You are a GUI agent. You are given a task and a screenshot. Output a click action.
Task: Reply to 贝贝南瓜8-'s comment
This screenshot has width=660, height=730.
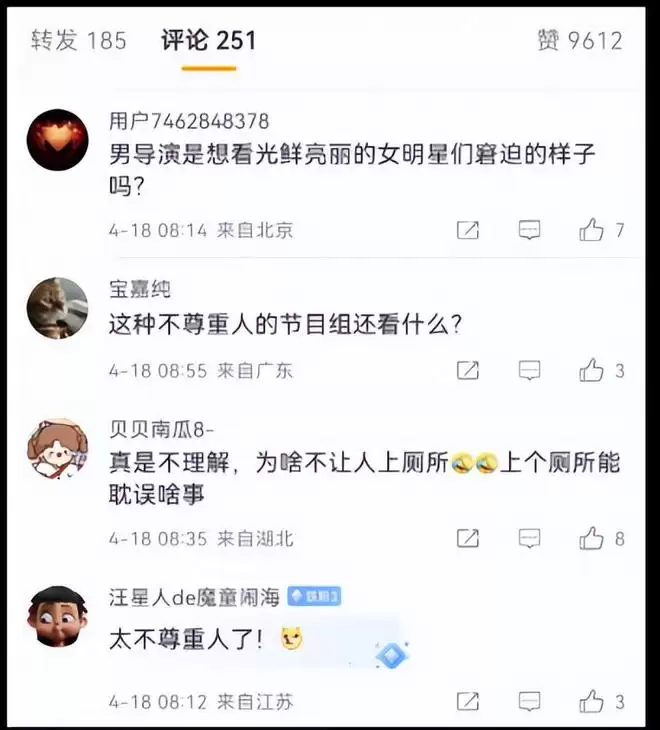(529, 538)
